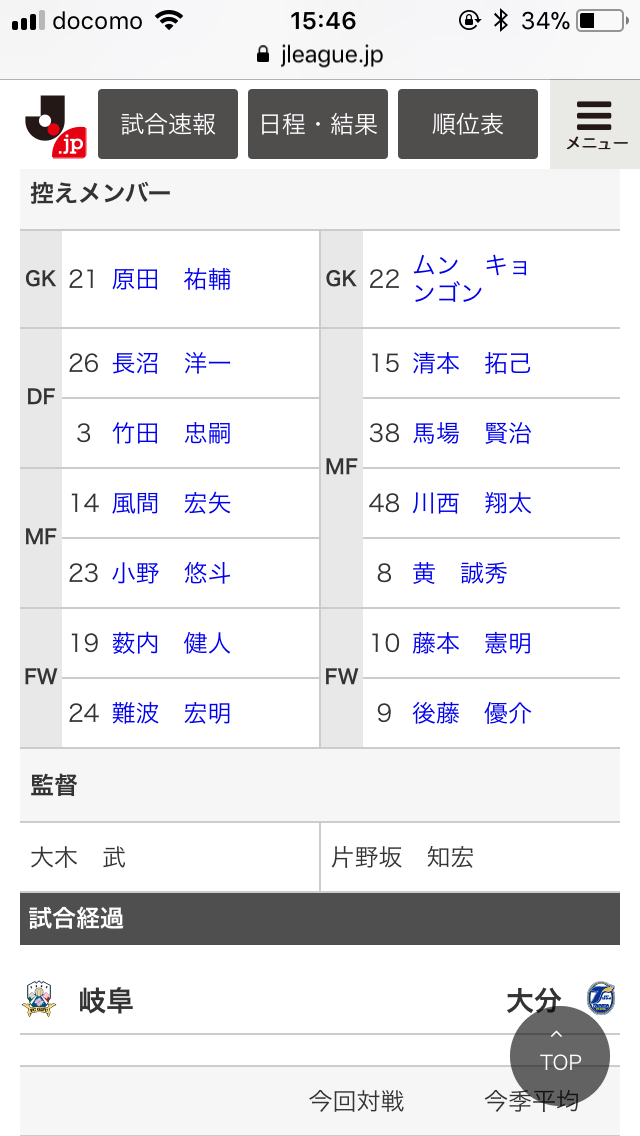The width and height of the screenshot is (640, 1136).
Task: Tap the 黄 誠秀 player link
Action: click(x=460, y=573)
